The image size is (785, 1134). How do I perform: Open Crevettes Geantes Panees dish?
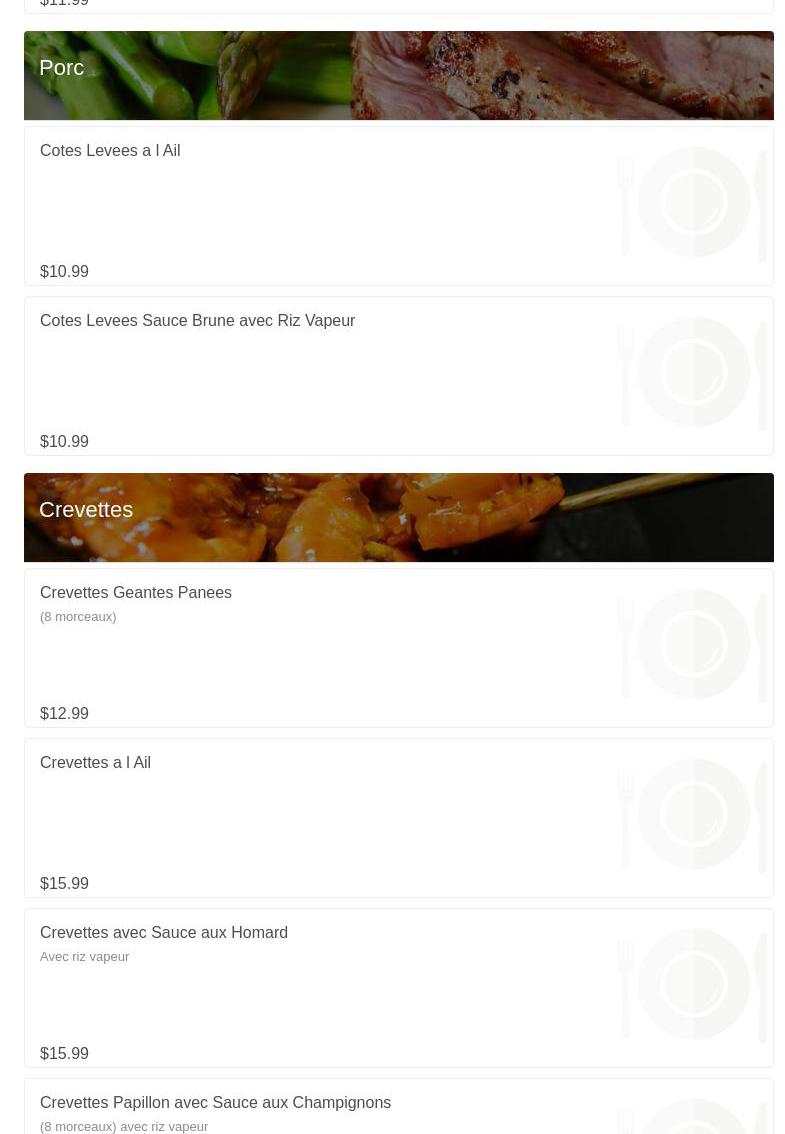136,593
